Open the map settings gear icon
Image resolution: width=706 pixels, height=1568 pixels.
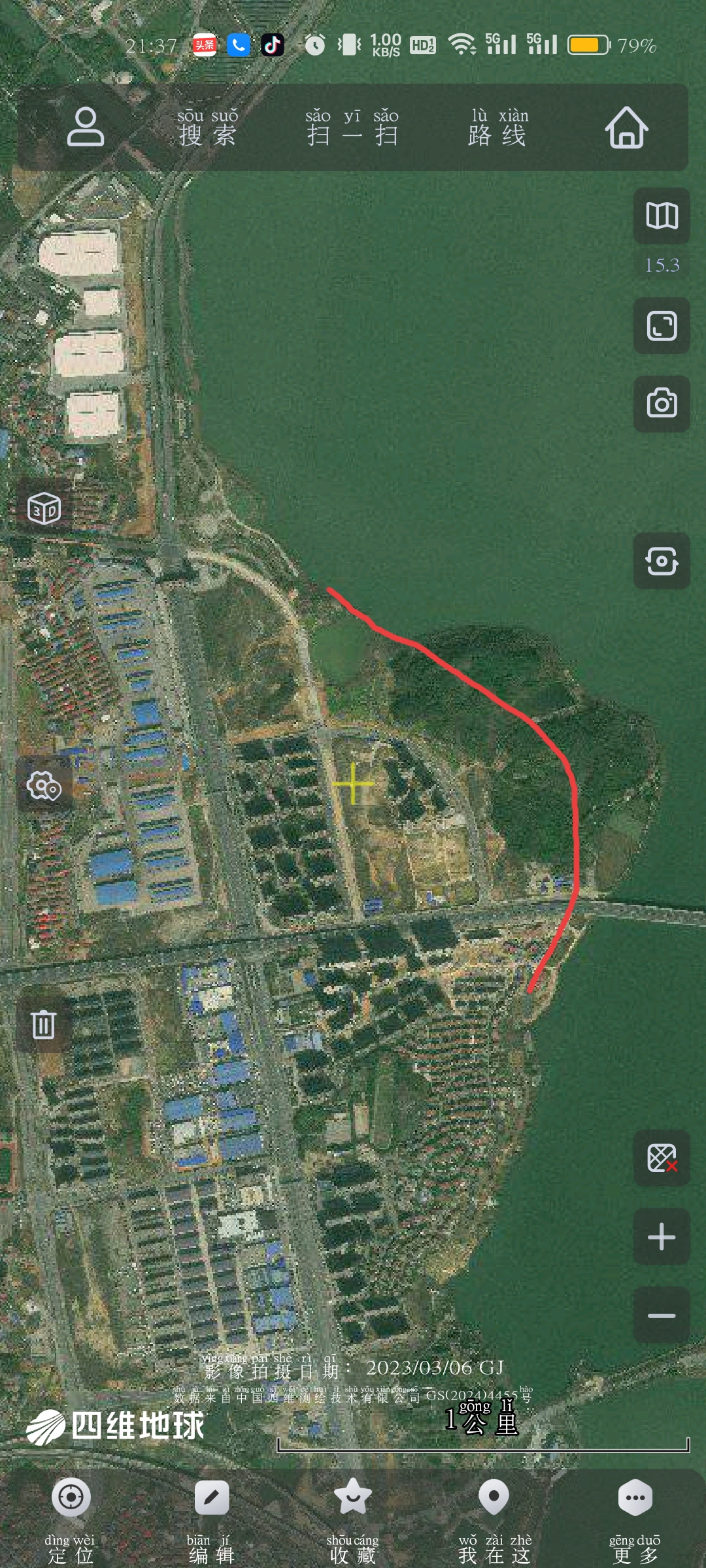[x=44, y=785]
